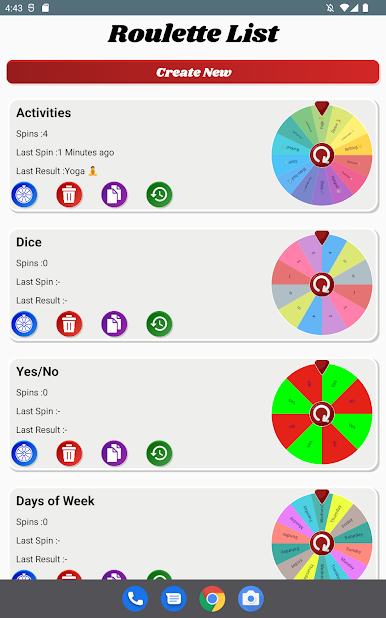Launch the Chrome browser from the dock
This screenshot has width=386, height=618.
tap(212, 599)
